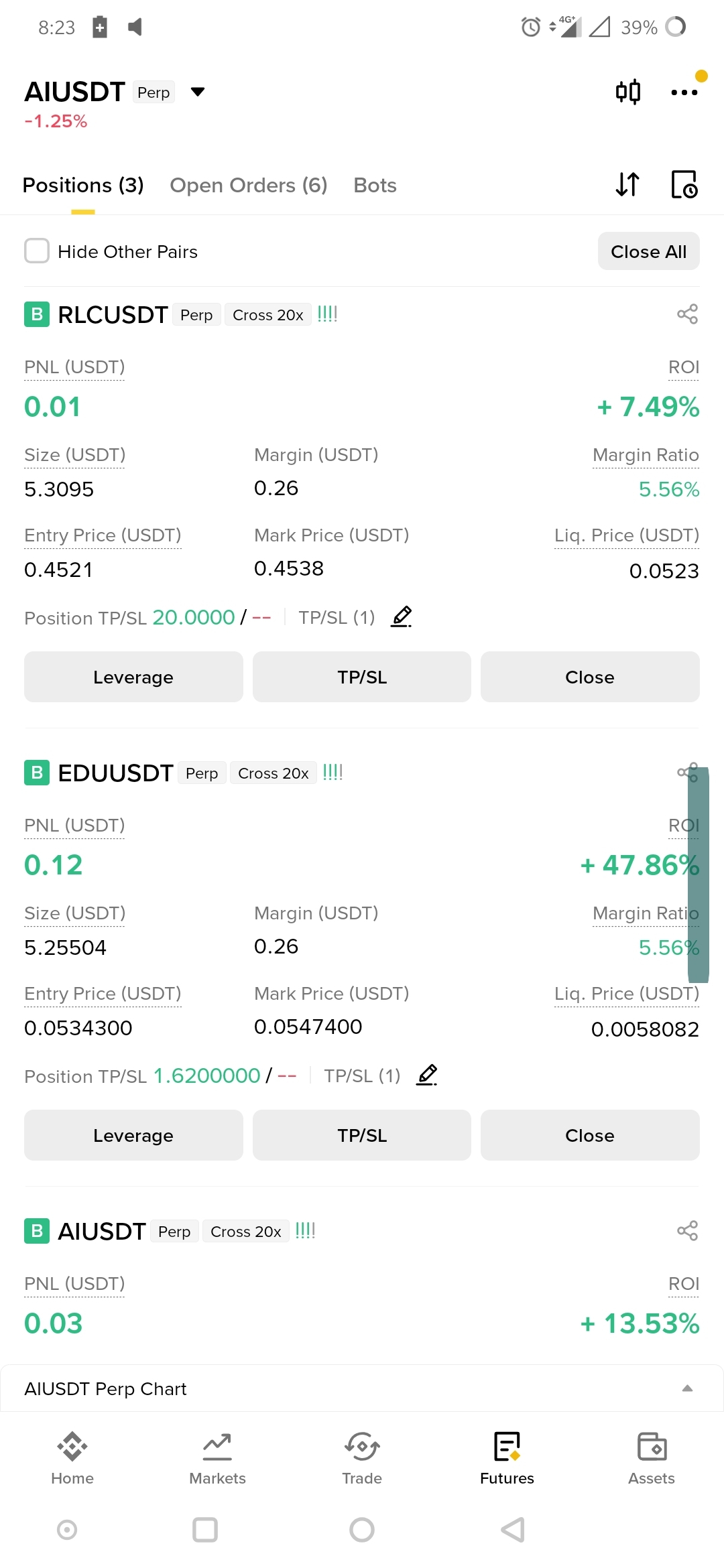Share the RLCUSDT position
This screenshot has width=724, height=1568.
pos(687,314)
